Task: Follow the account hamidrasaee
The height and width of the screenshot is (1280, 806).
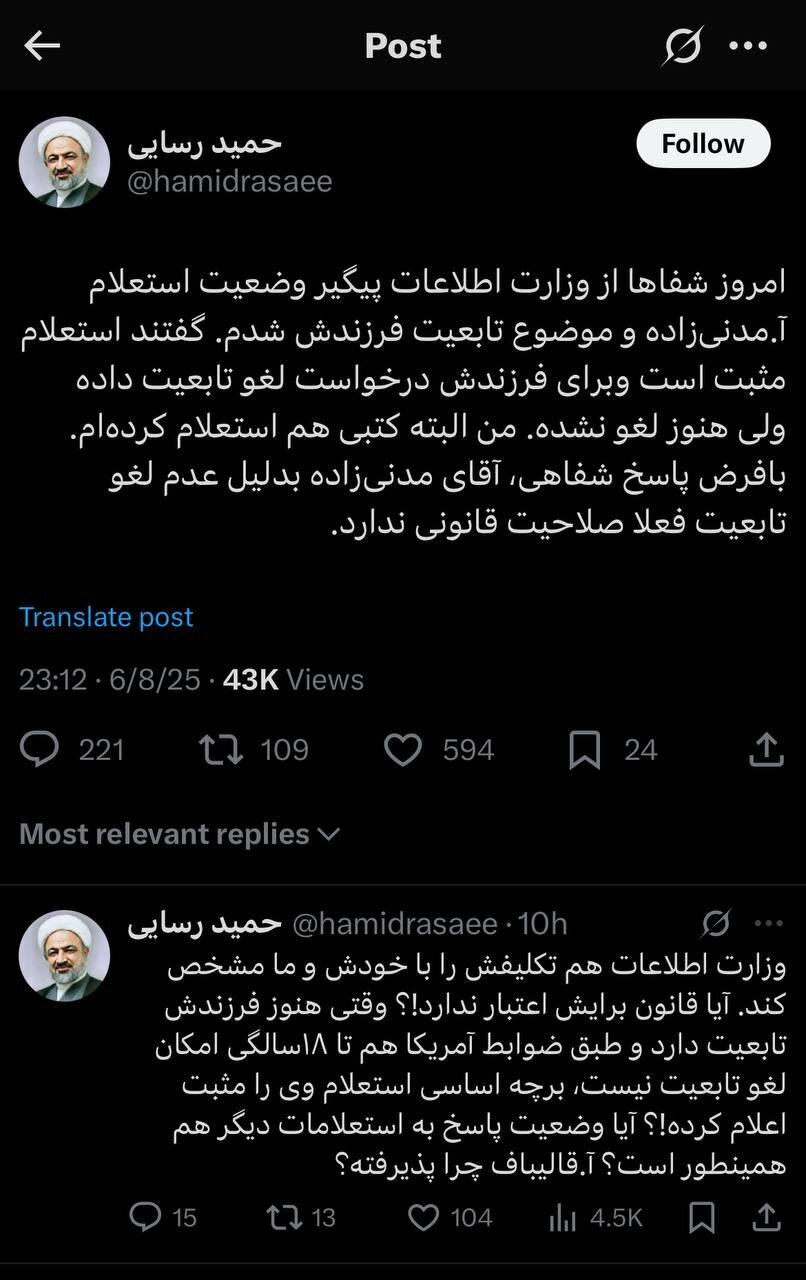Action: click(x=703, y=143)
